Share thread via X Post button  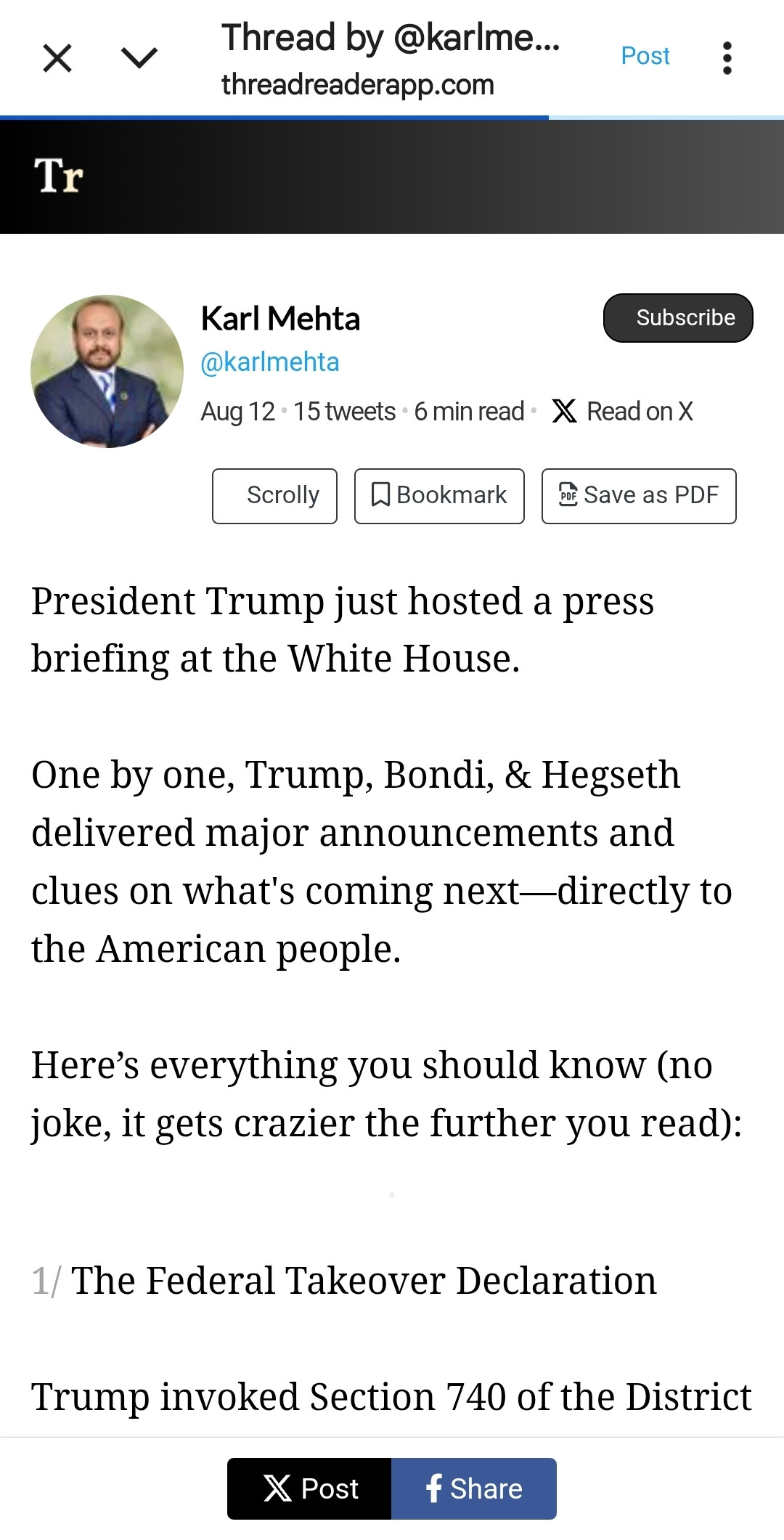coord(310,1488)
